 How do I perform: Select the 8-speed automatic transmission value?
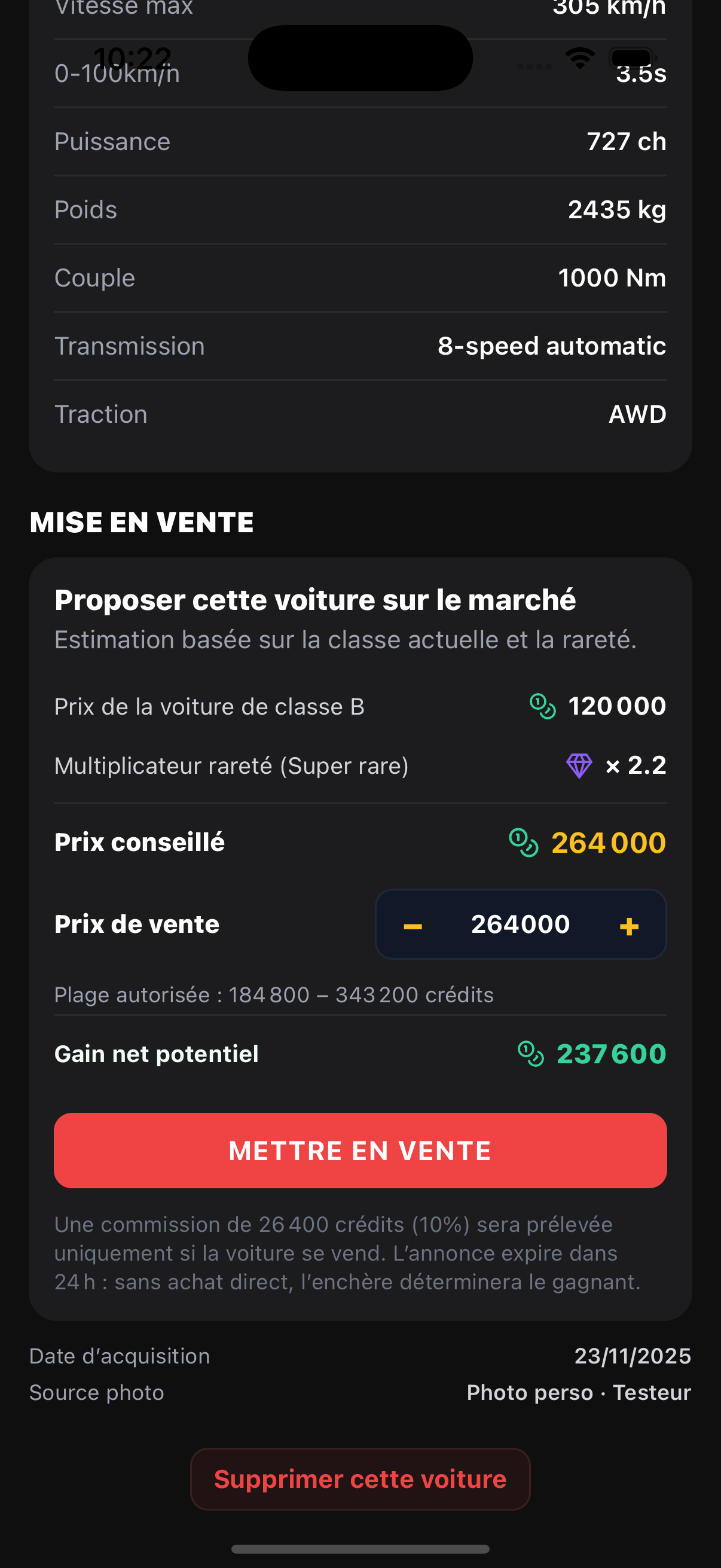pyautogui.click(x=551, y=345)
